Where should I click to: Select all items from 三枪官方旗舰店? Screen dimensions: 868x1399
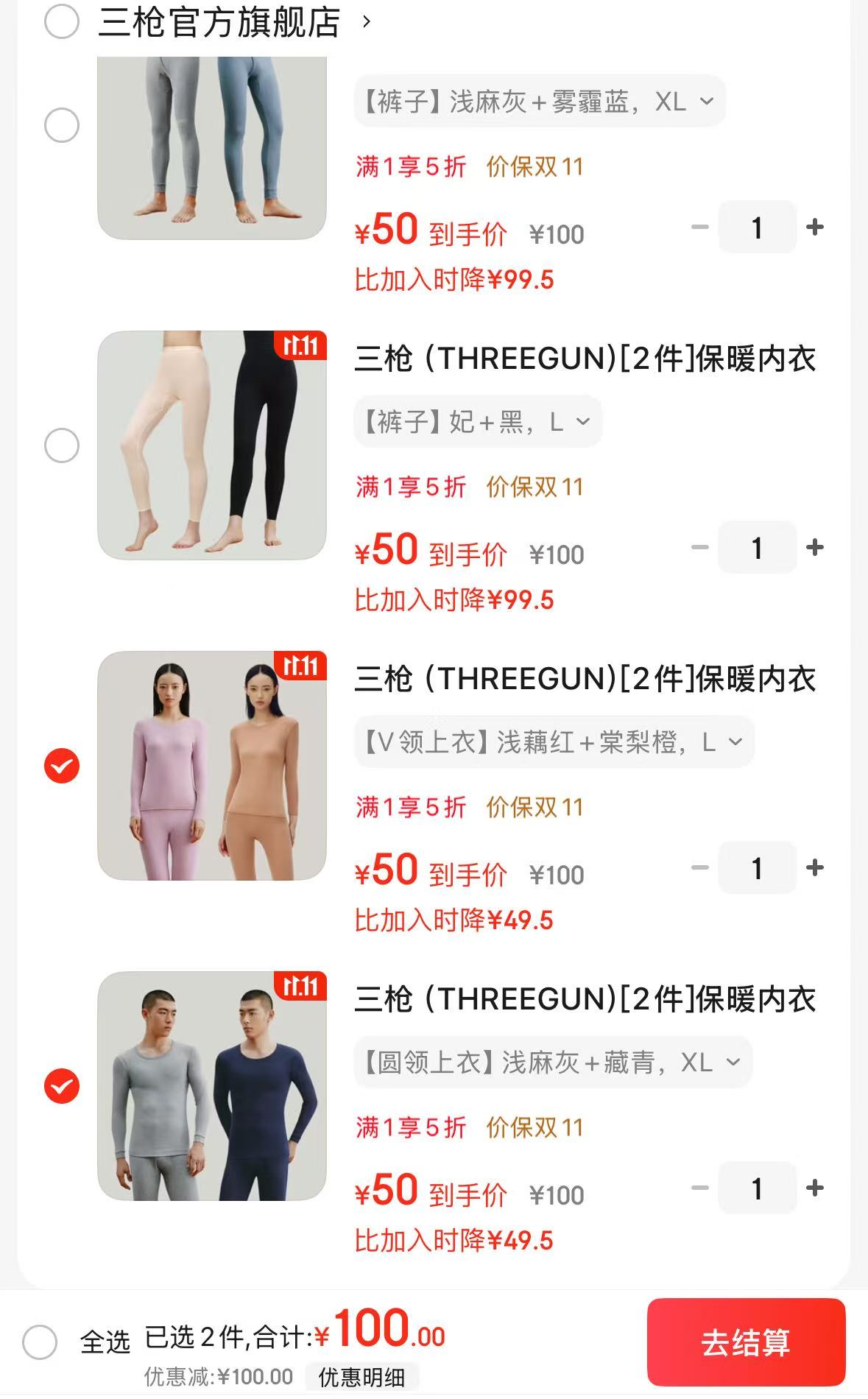point(62,21)
